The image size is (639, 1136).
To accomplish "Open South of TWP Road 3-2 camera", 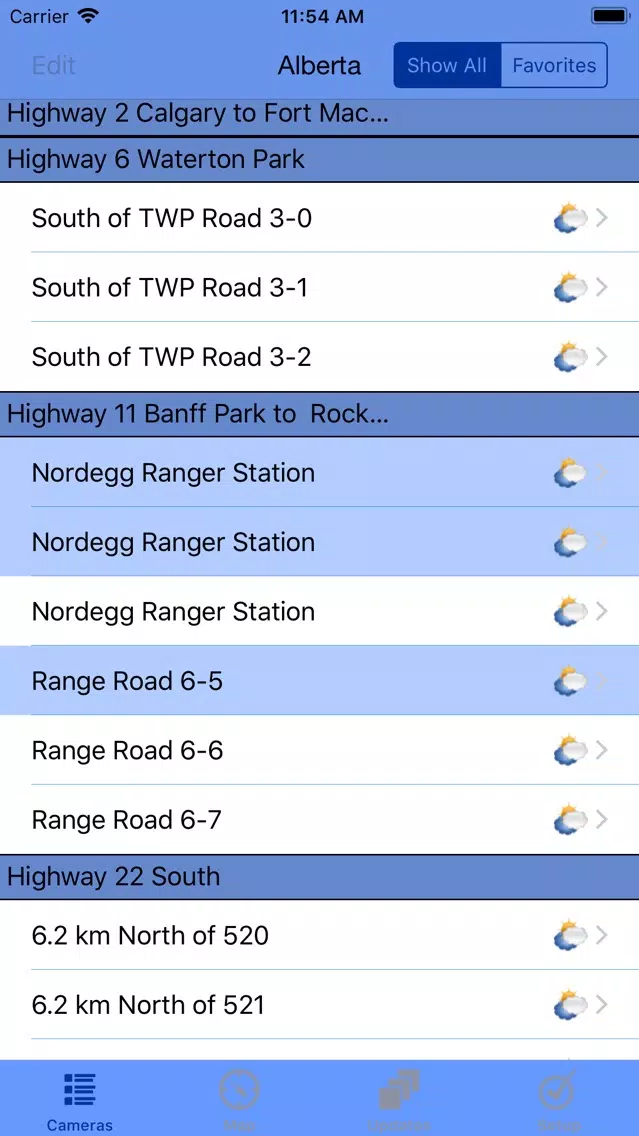I will [x=320, y=356].
